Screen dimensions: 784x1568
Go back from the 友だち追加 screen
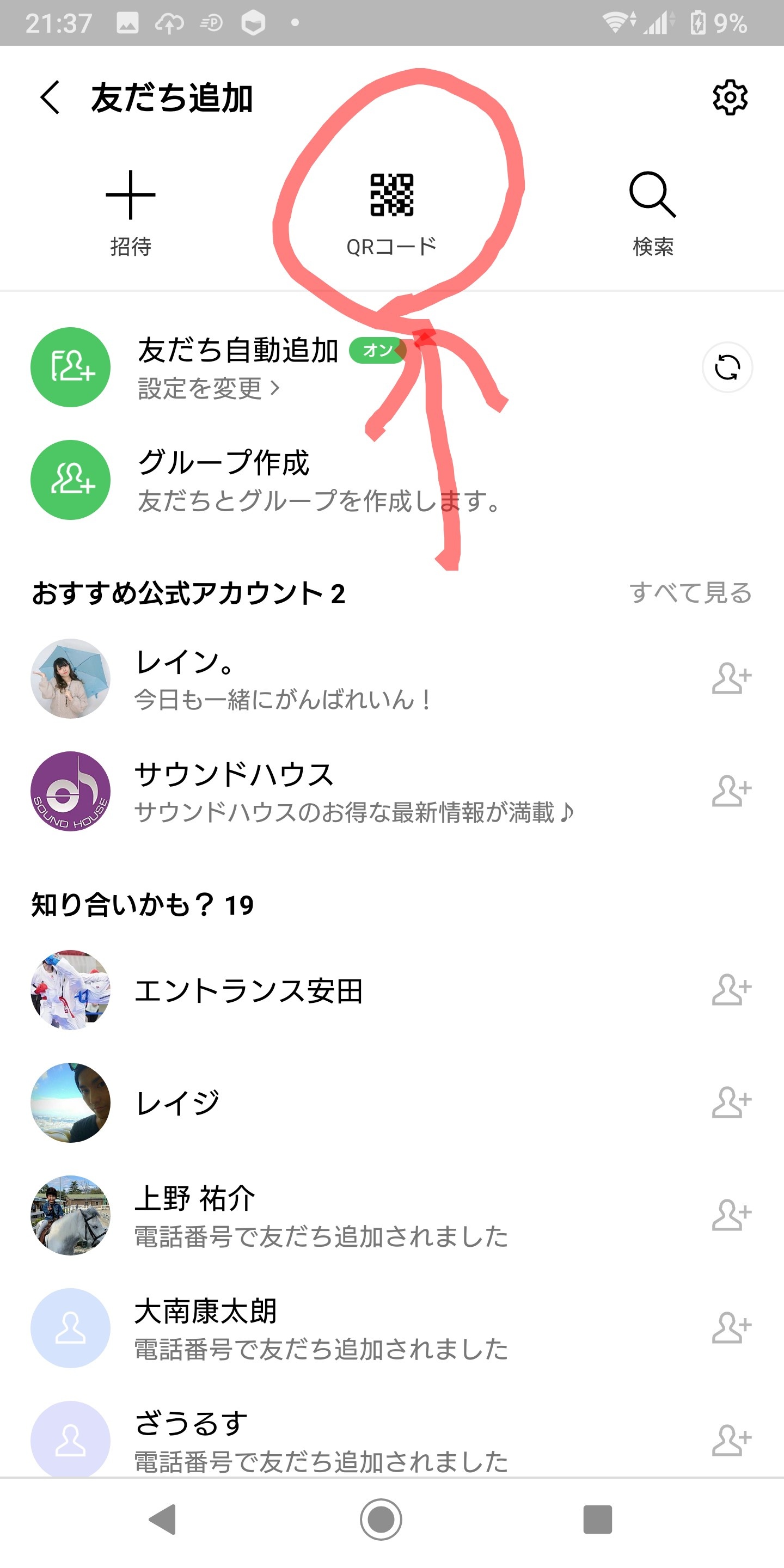point(50,97)
